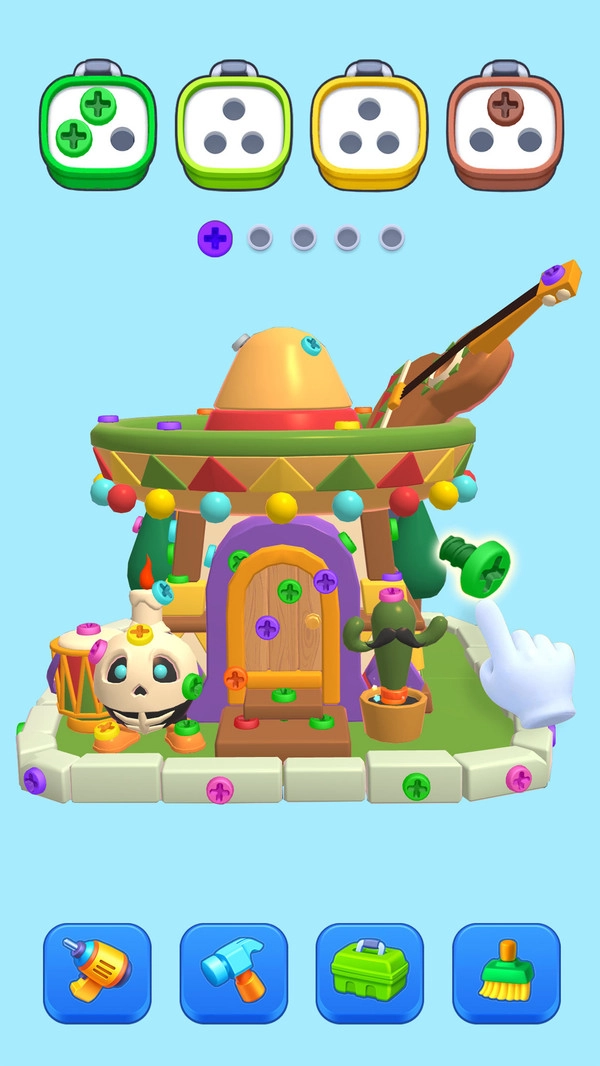Remove the blue screw on the sombrero crown

pyautogui.click(x=312, y=345)
